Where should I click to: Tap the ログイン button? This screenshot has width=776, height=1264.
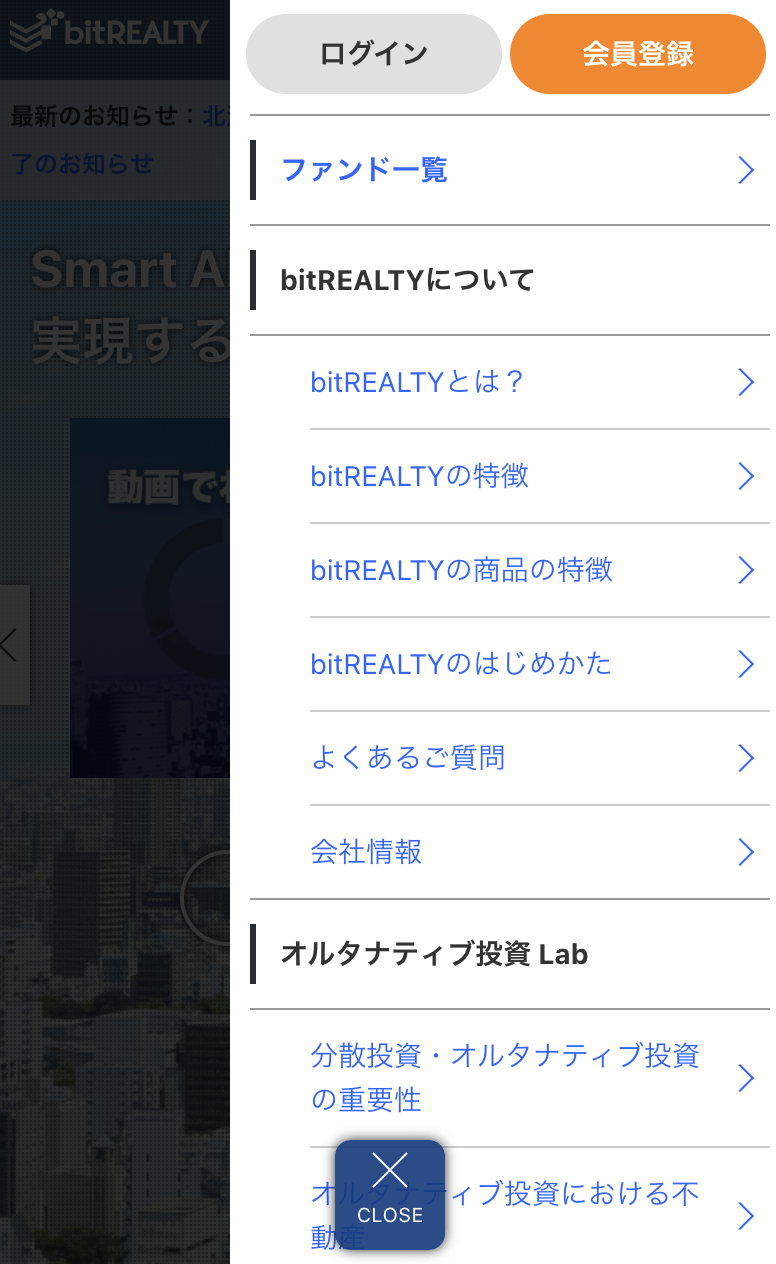pyautogui.click(x=373, y=54)
